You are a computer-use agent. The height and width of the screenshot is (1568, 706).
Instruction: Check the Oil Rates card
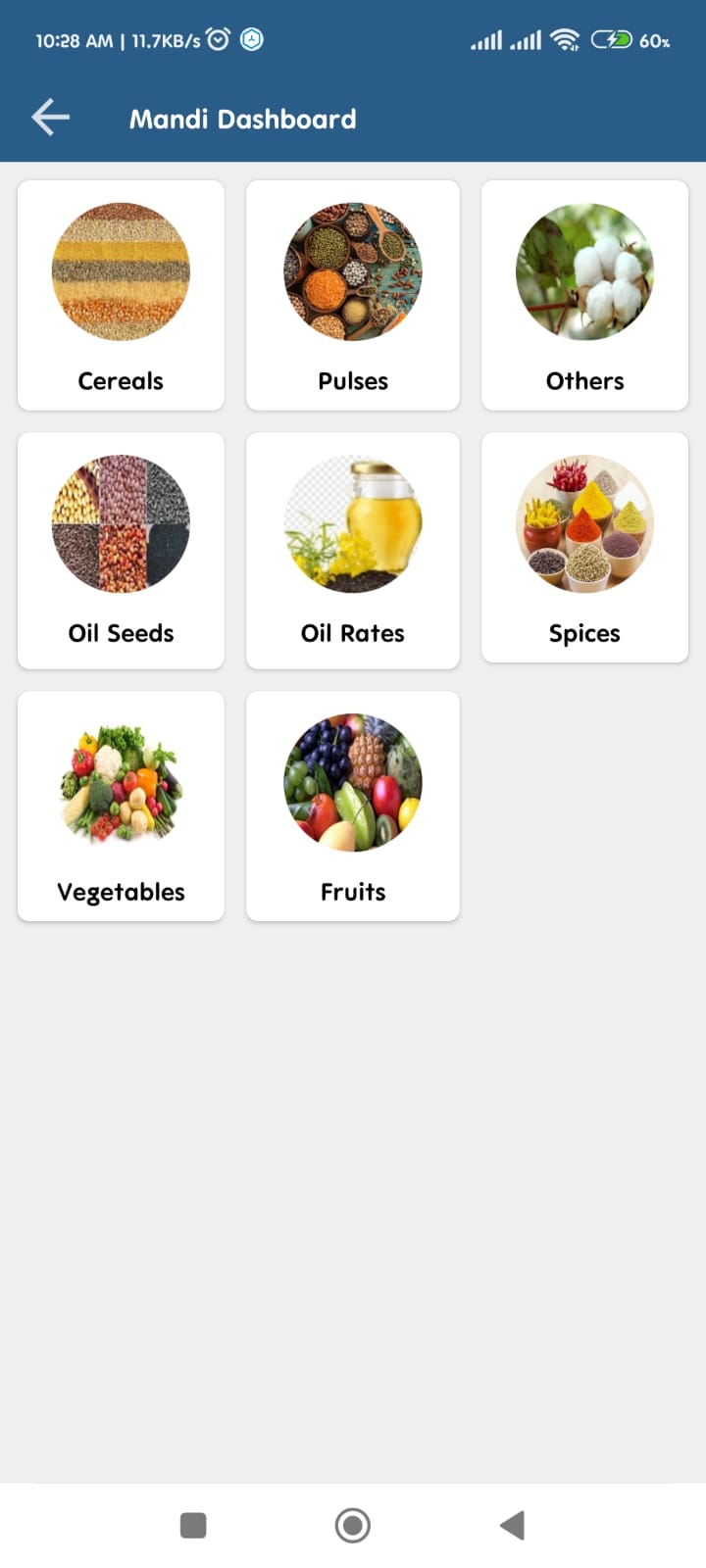tap(353, 550)
